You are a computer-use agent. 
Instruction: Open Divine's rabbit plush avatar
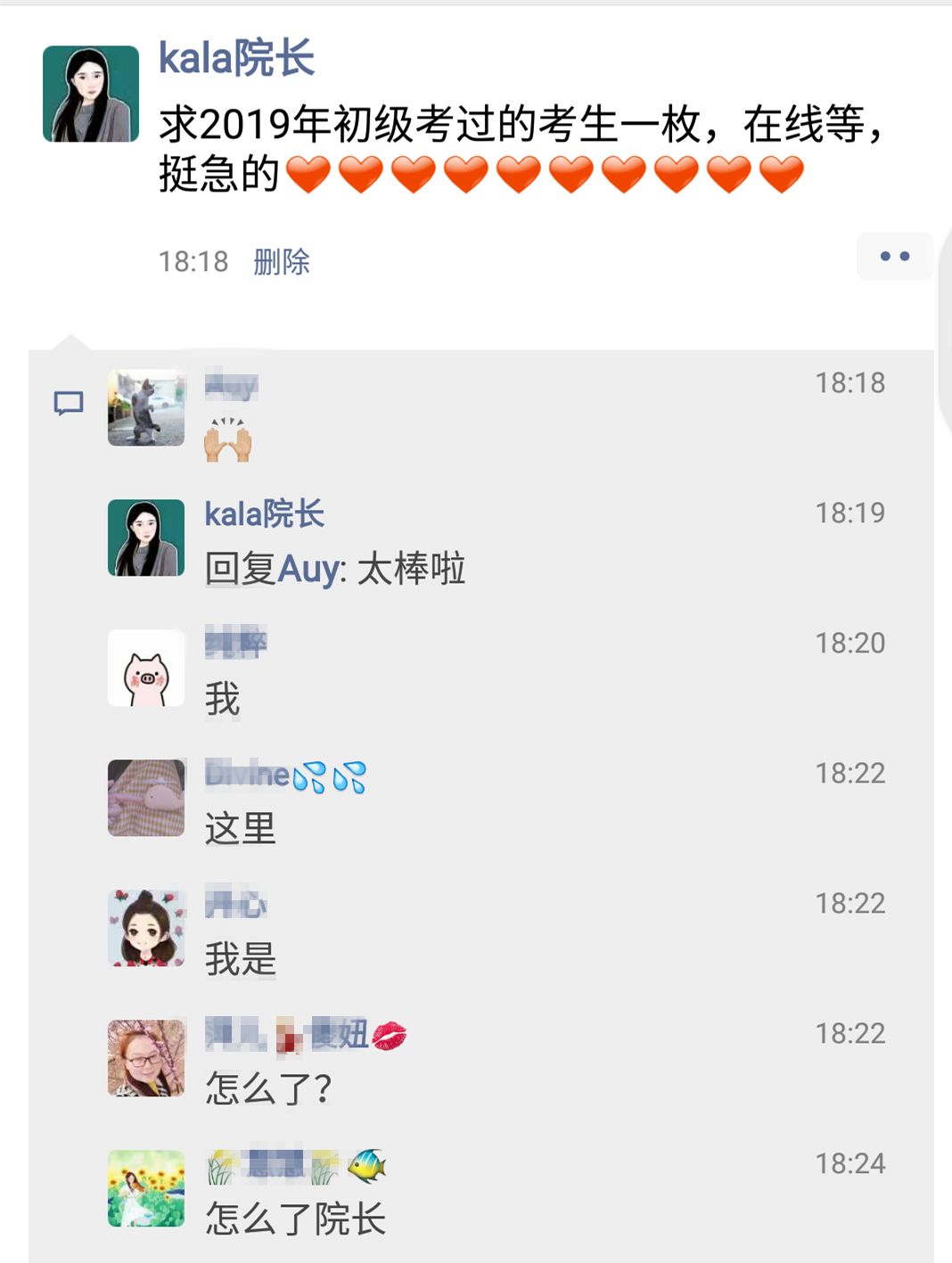[x=145, y=798]
